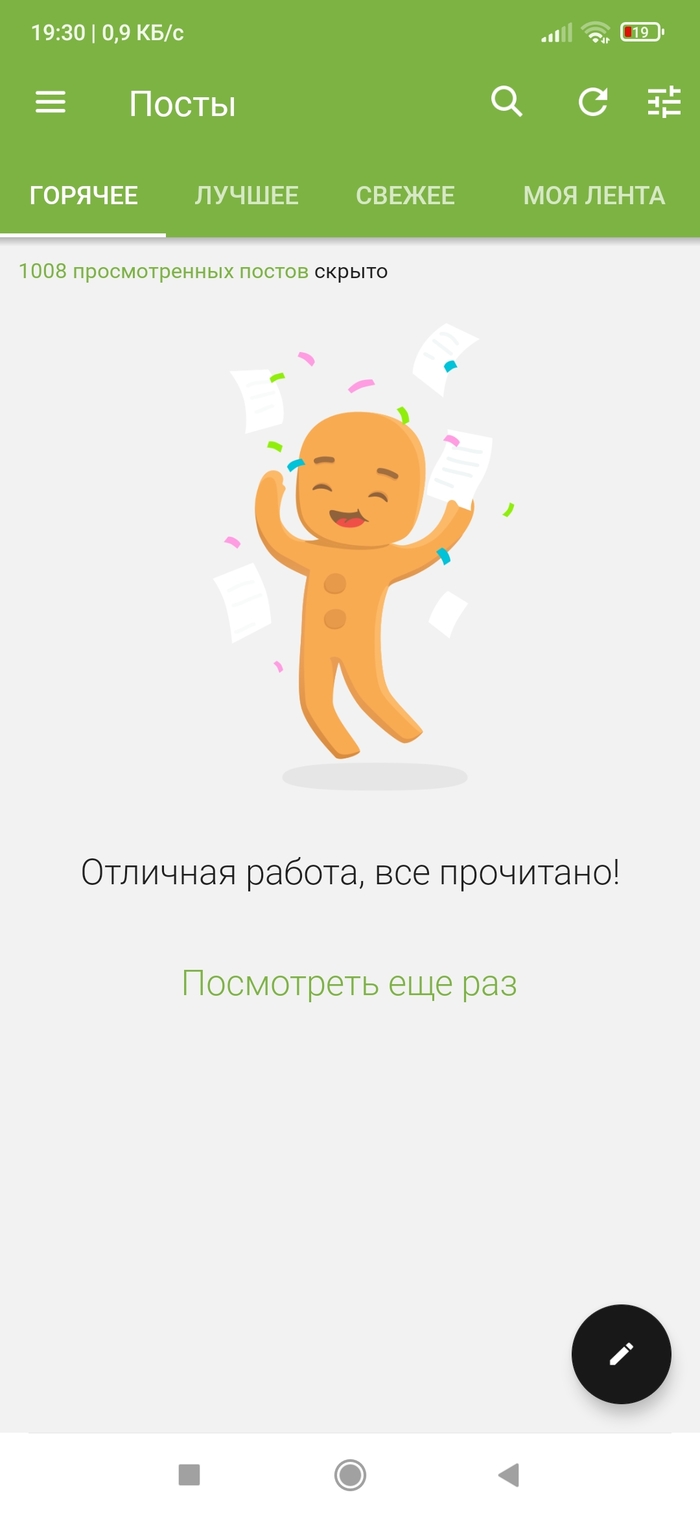Switch to the Лучшее tab
This screenshot has height=1517, width=700.
tap(246, 195)
